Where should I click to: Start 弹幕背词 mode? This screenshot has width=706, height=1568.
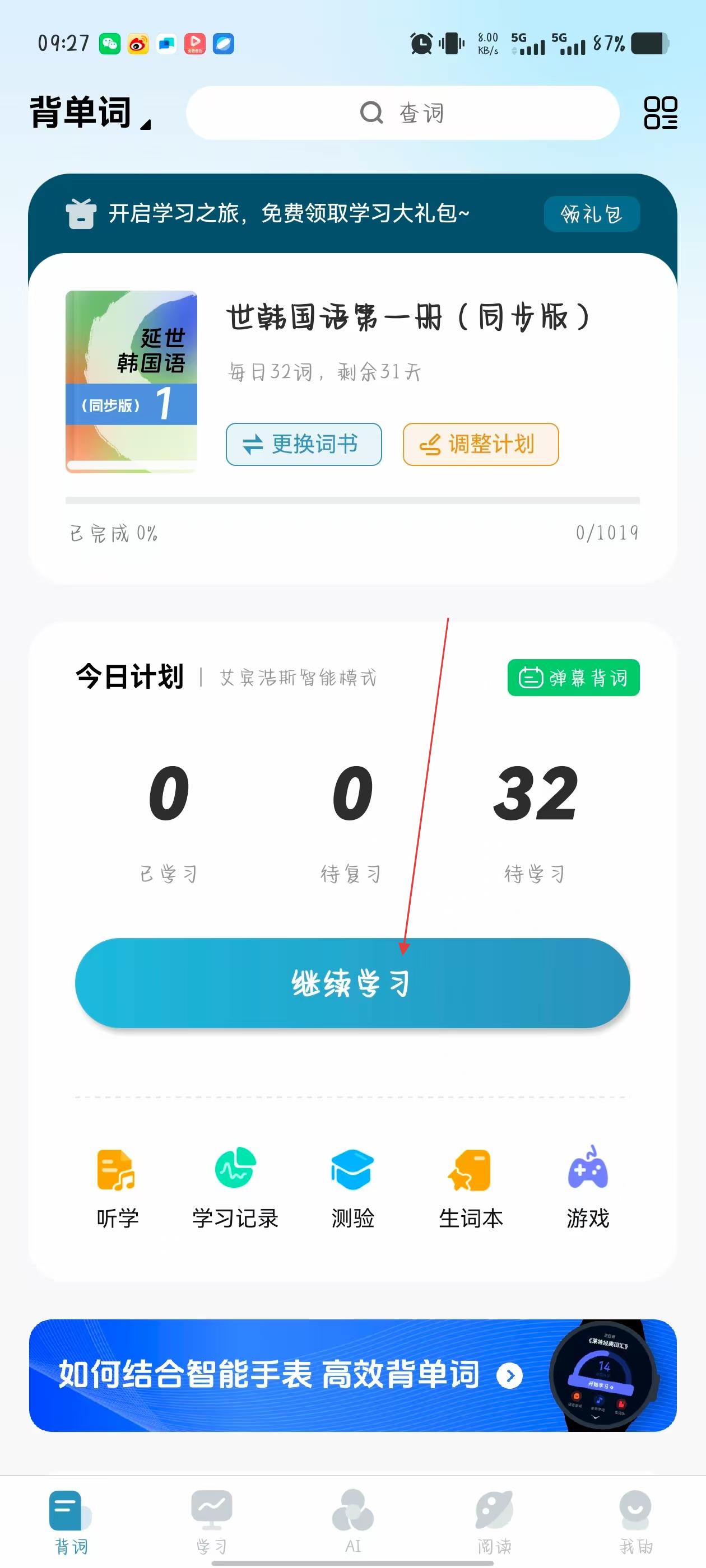pyautogui.click(x=573, y=678)
